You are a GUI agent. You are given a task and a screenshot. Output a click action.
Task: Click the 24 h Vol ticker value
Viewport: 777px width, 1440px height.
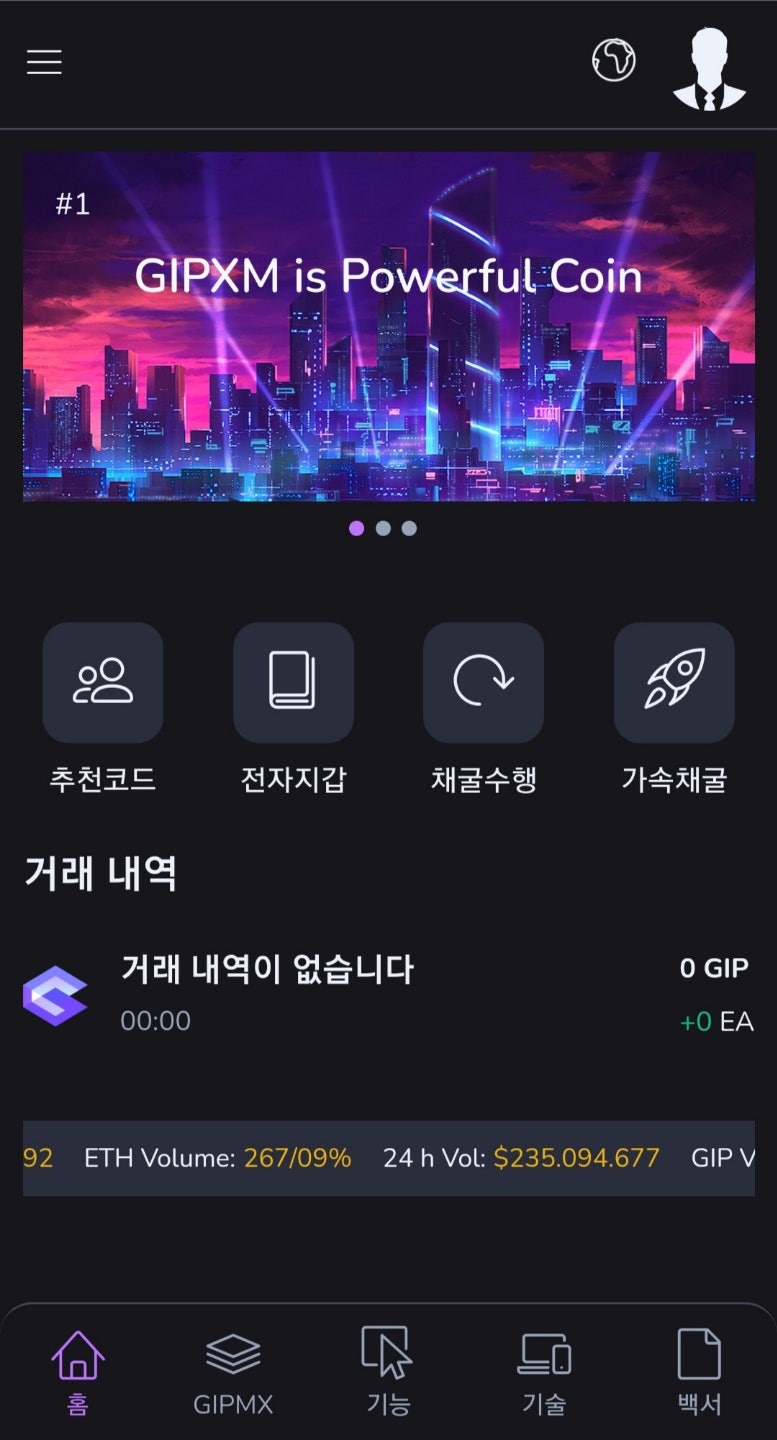pyautogui.click(x=575, y=1157)
